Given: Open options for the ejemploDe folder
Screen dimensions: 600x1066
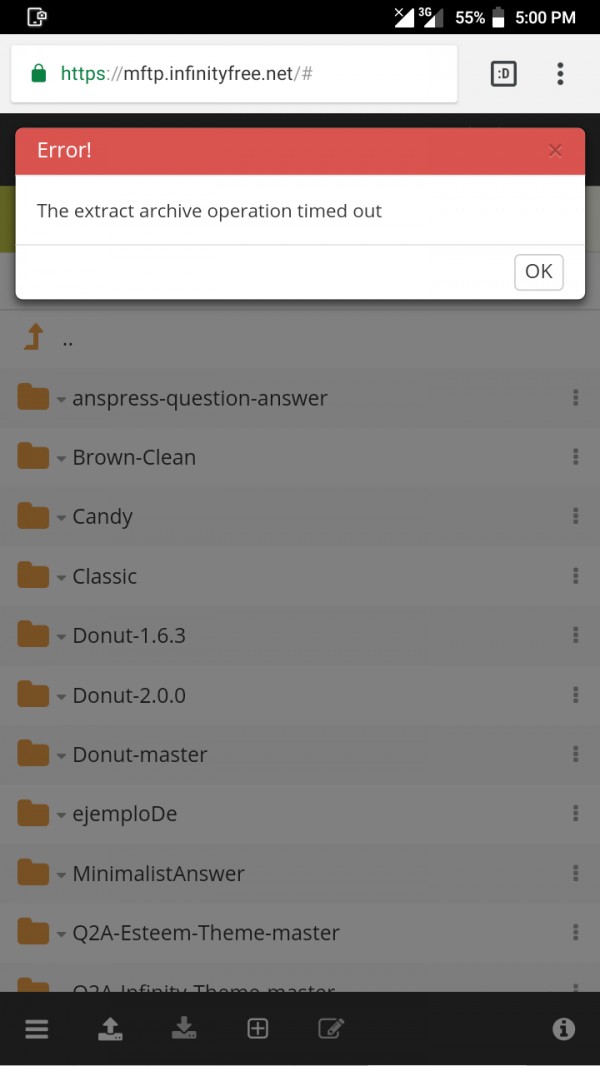Looking at the screenshot, I should coord(575,813).
